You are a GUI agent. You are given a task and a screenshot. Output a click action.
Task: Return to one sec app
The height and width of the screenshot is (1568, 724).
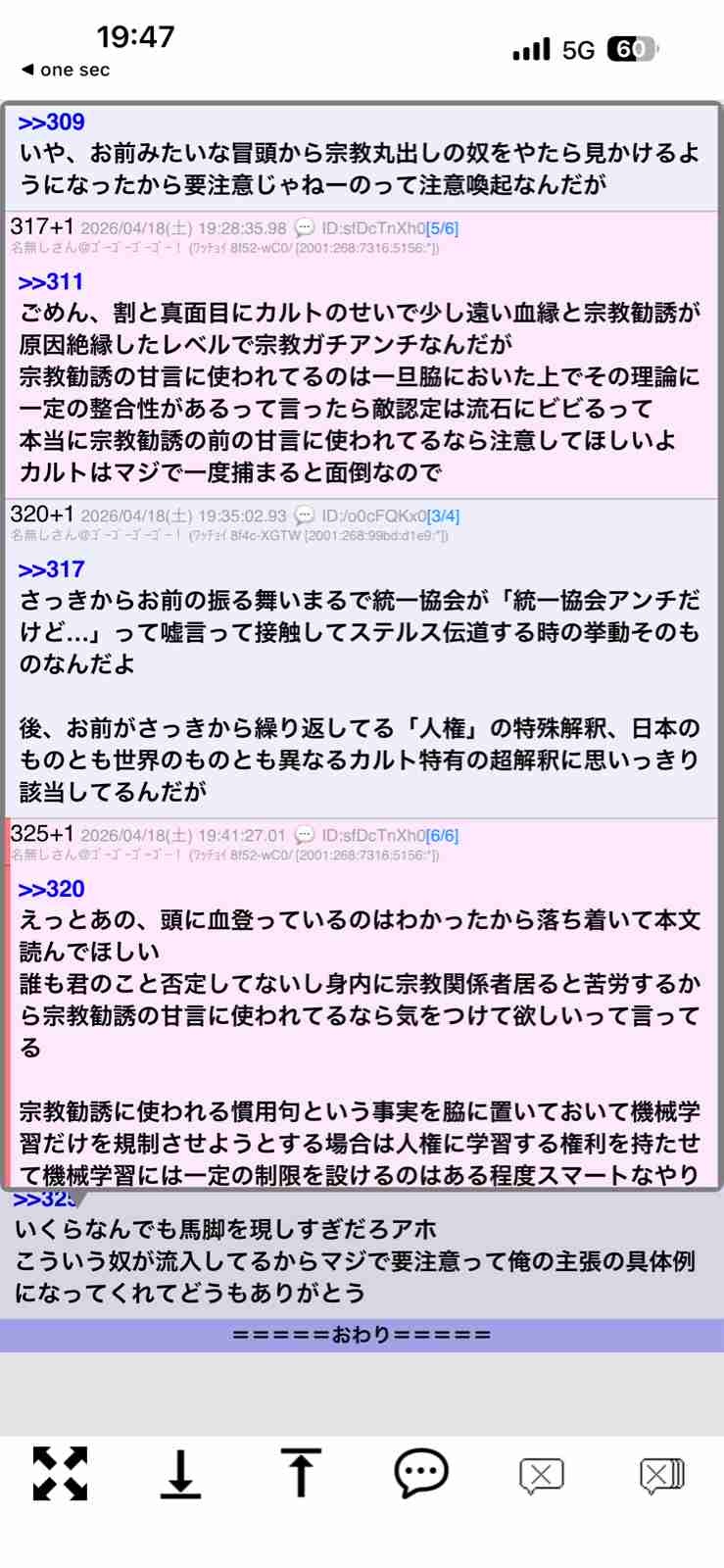66,70
